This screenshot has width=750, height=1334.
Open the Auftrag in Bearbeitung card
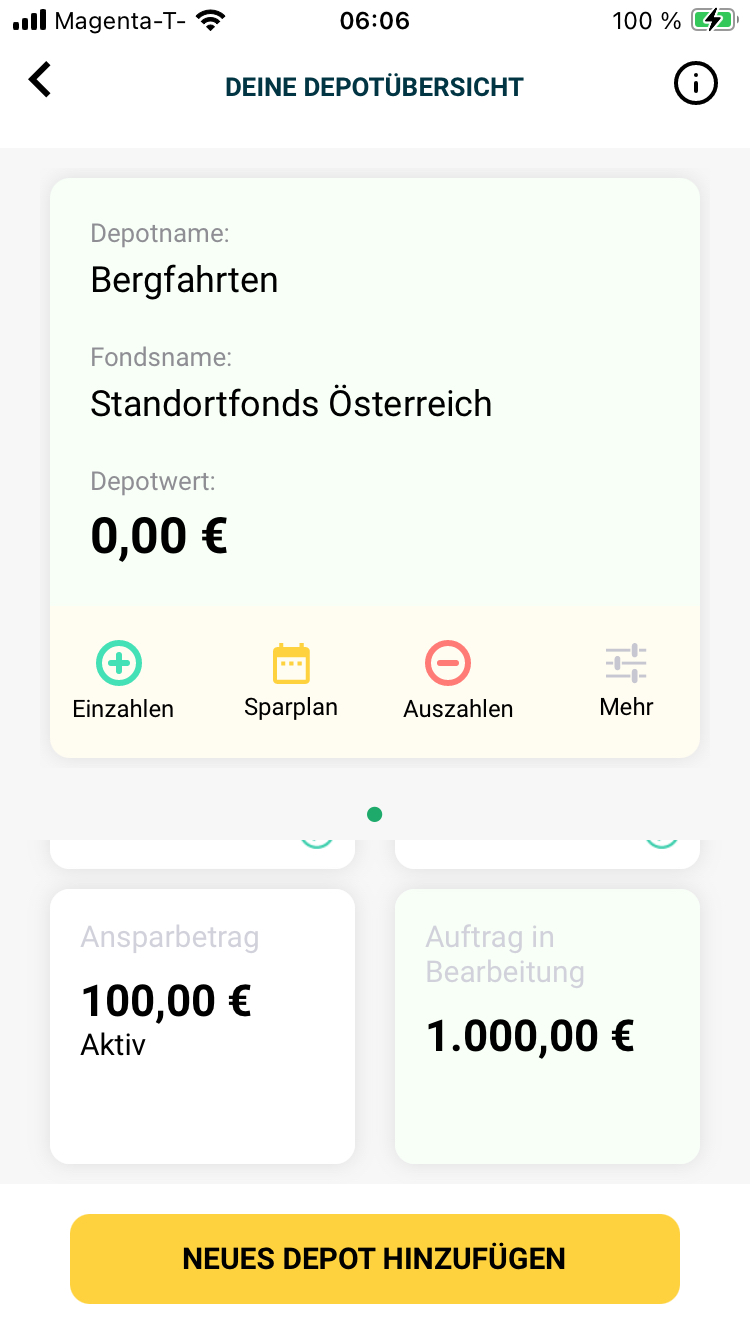(547, 1025)
